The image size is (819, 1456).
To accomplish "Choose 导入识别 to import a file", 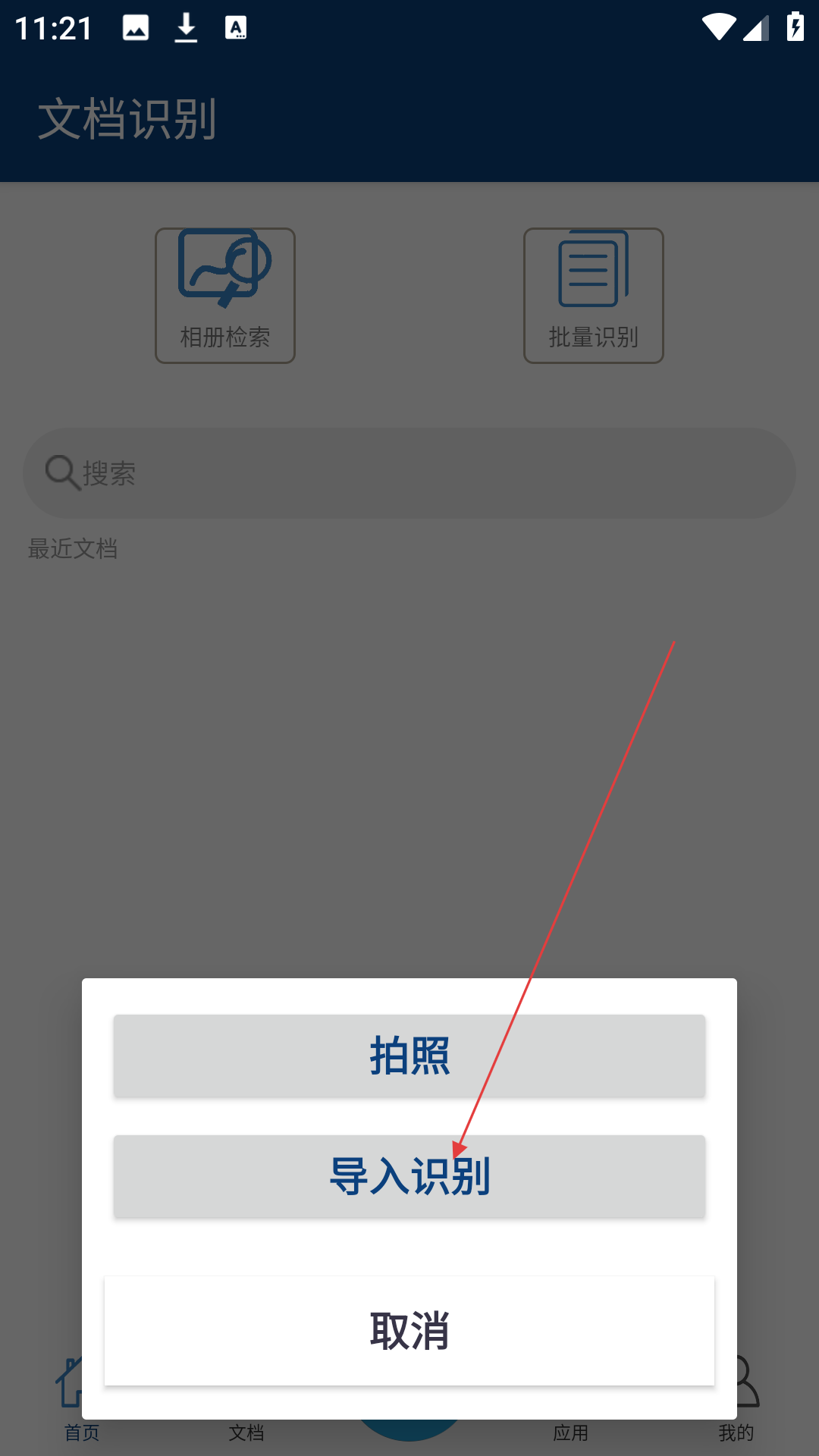I will [409, 1176].
